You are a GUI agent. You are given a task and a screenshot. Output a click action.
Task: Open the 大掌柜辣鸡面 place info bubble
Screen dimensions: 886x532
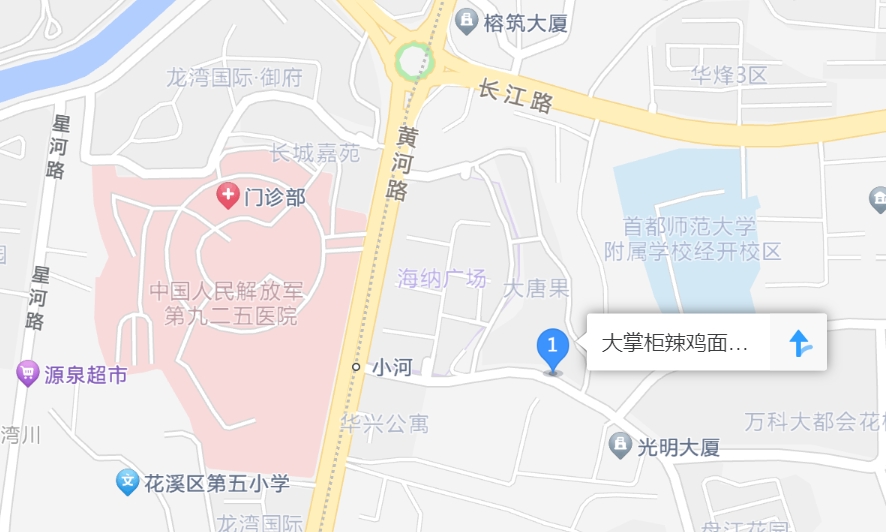(x=676, y=343)
